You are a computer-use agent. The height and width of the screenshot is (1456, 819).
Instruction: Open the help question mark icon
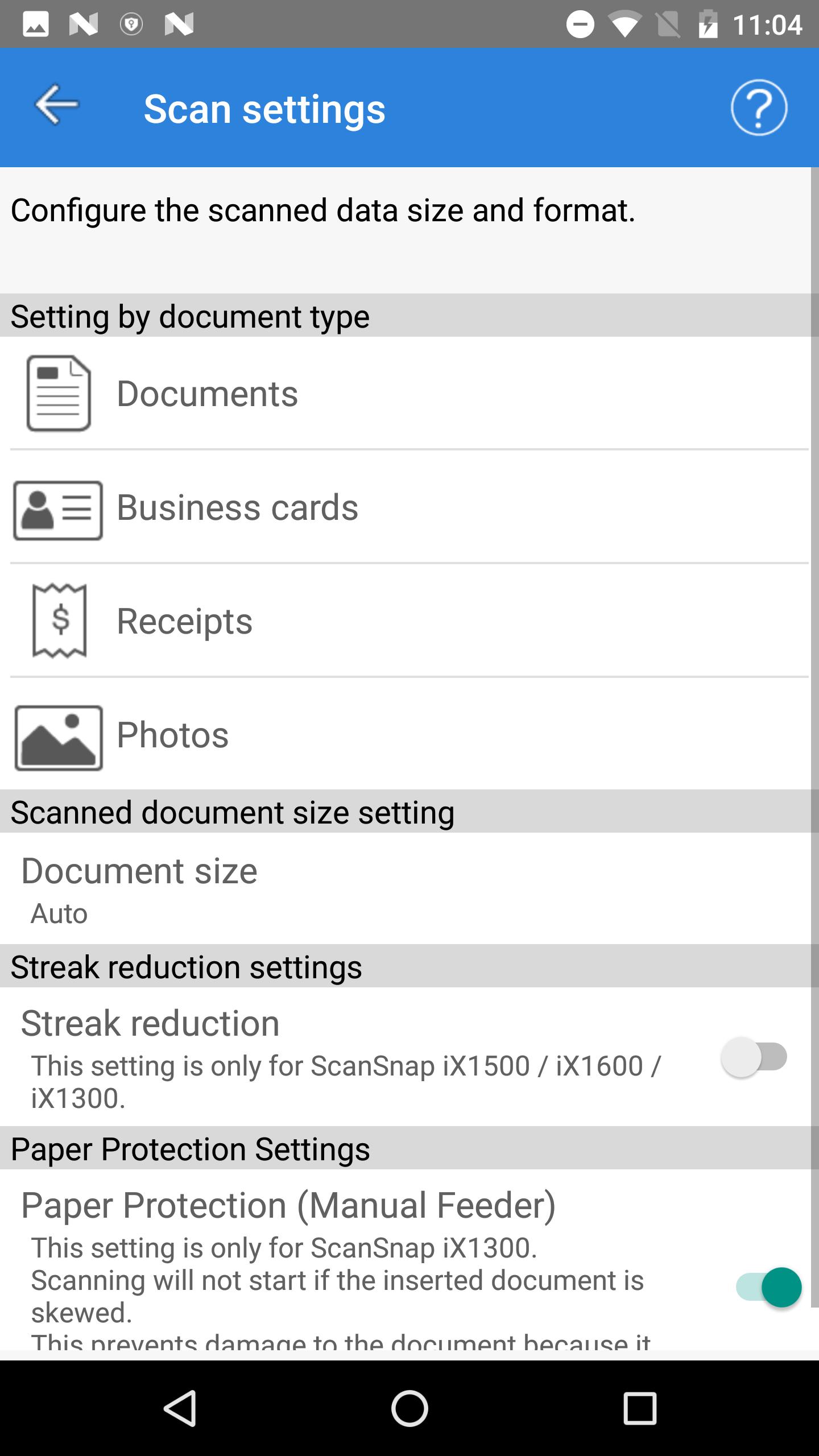coord(759,107)
